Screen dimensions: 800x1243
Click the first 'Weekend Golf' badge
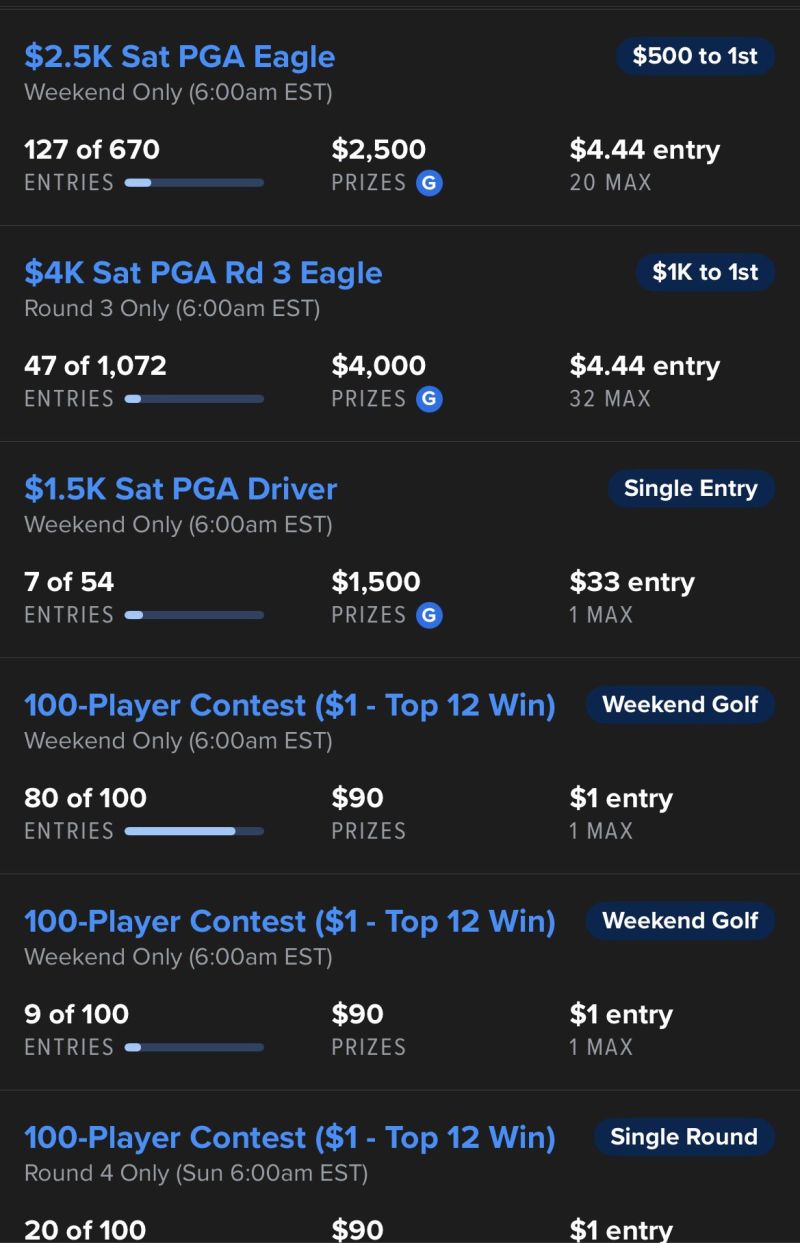pos(680,704)
